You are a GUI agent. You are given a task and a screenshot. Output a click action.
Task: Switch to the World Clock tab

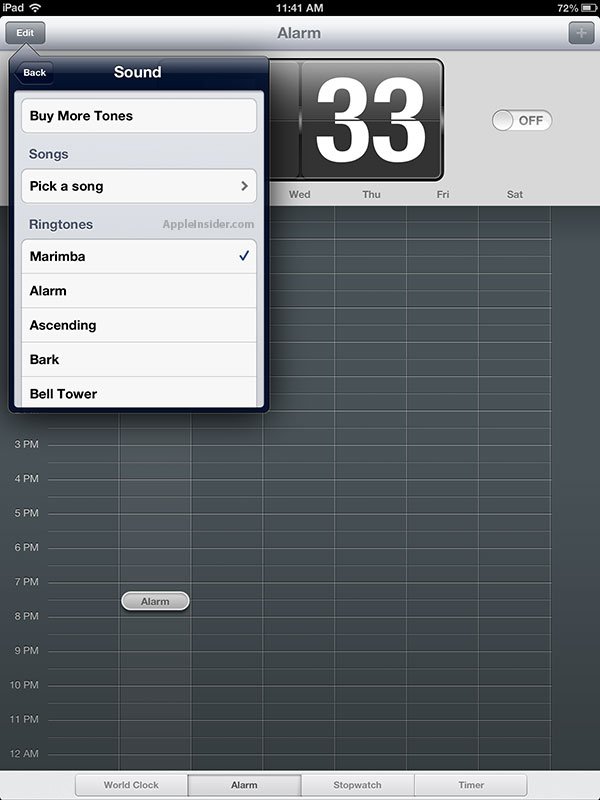tap(131, 785)
